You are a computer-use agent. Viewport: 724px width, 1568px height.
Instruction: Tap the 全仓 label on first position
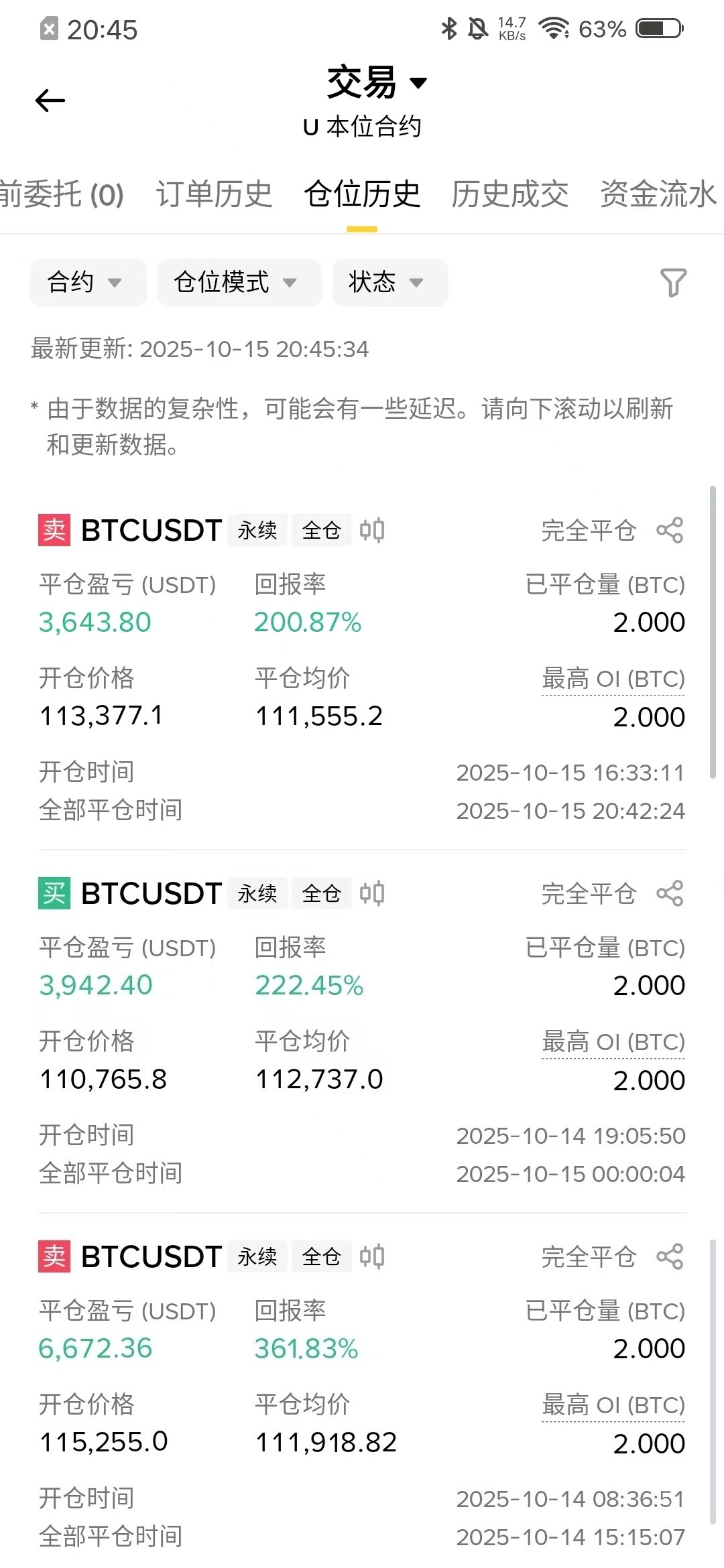click(320, 529)
